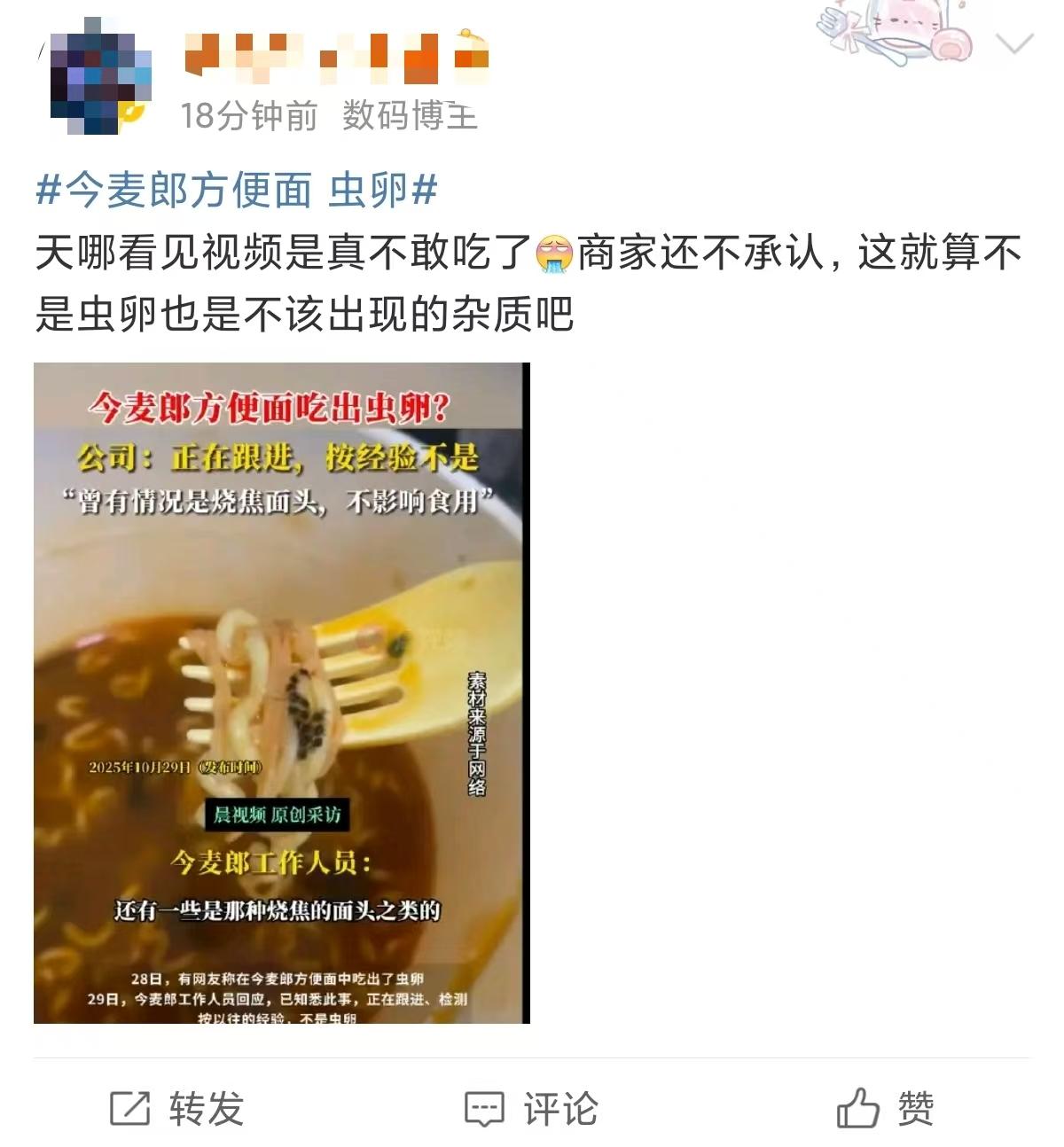
Task: View the attached noodle video image
Action: point(282,692)
